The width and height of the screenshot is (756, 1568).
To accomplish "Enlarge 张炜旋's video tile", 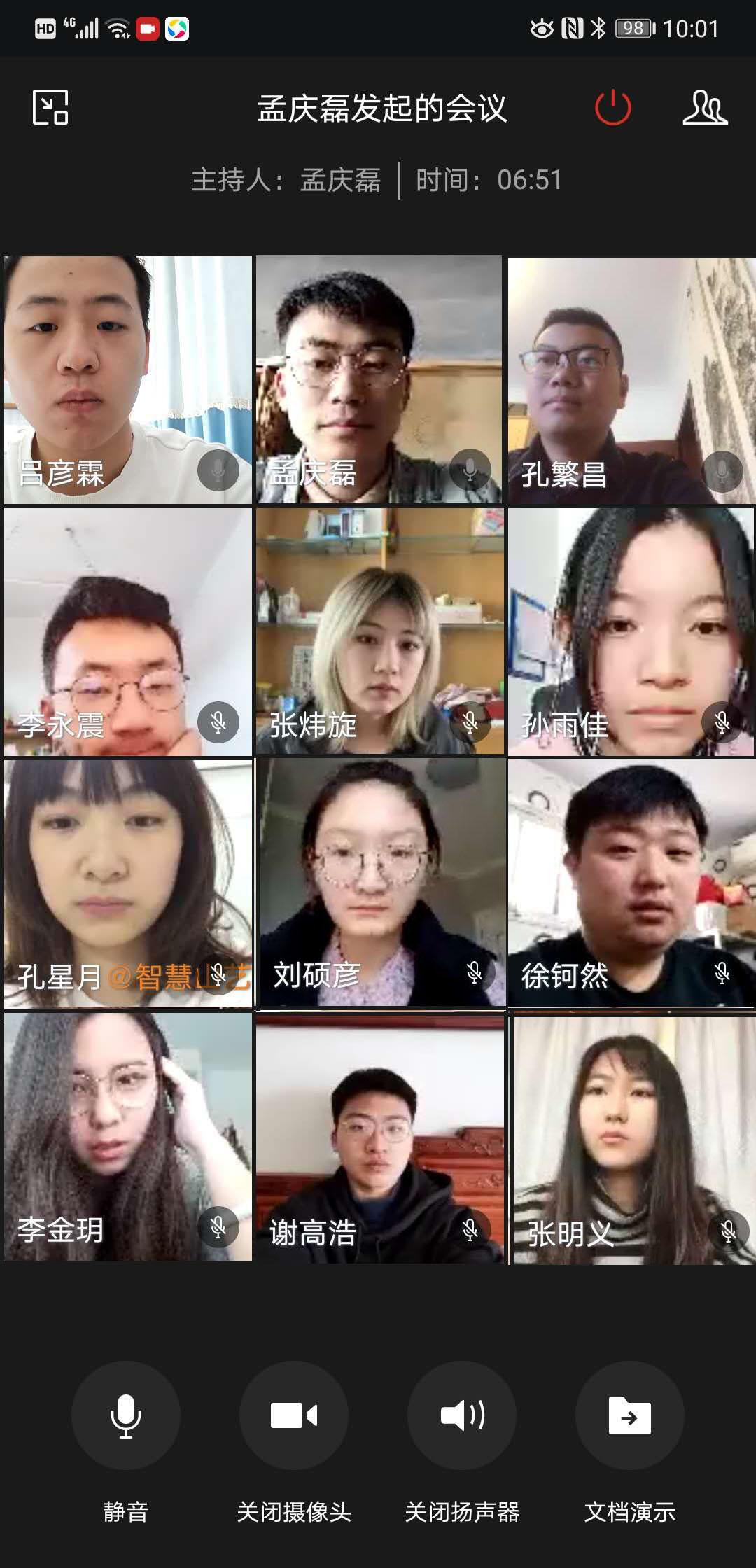I will click(x=379, y=631).
